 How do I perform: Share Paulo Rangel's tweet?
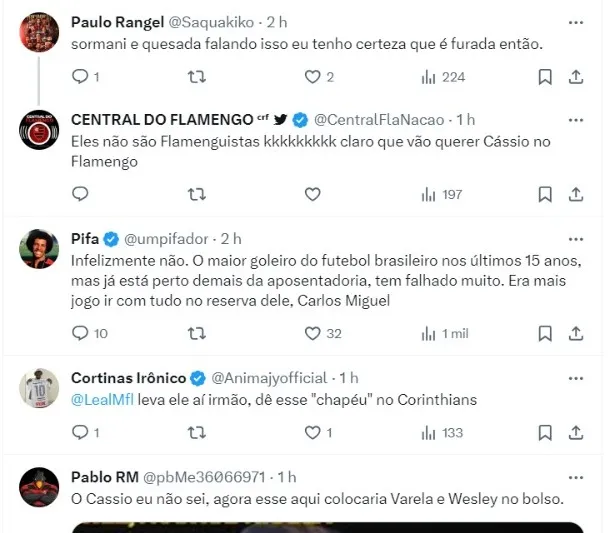(x=576, y=76)
